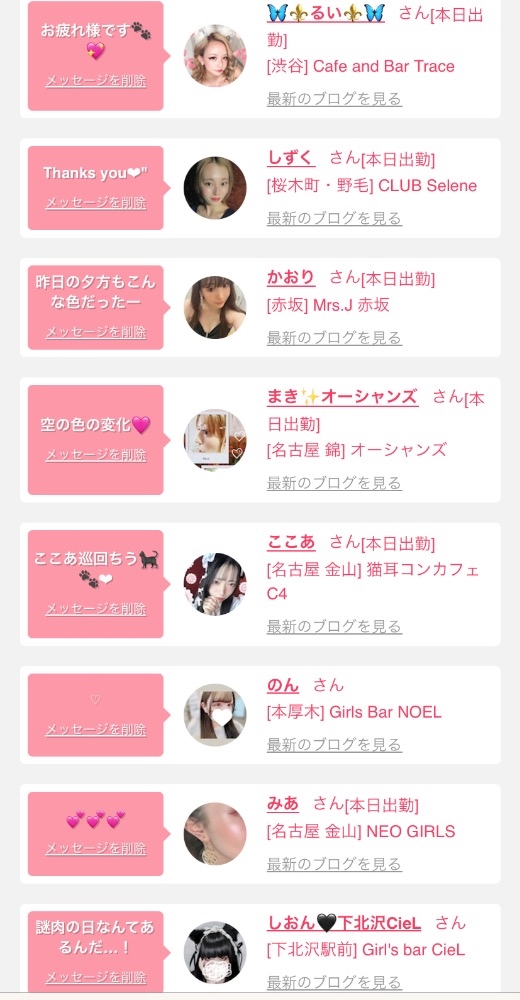The image size is (520, 1000).
Task: Tap るい's profile photo
Action: coord(215,56)
